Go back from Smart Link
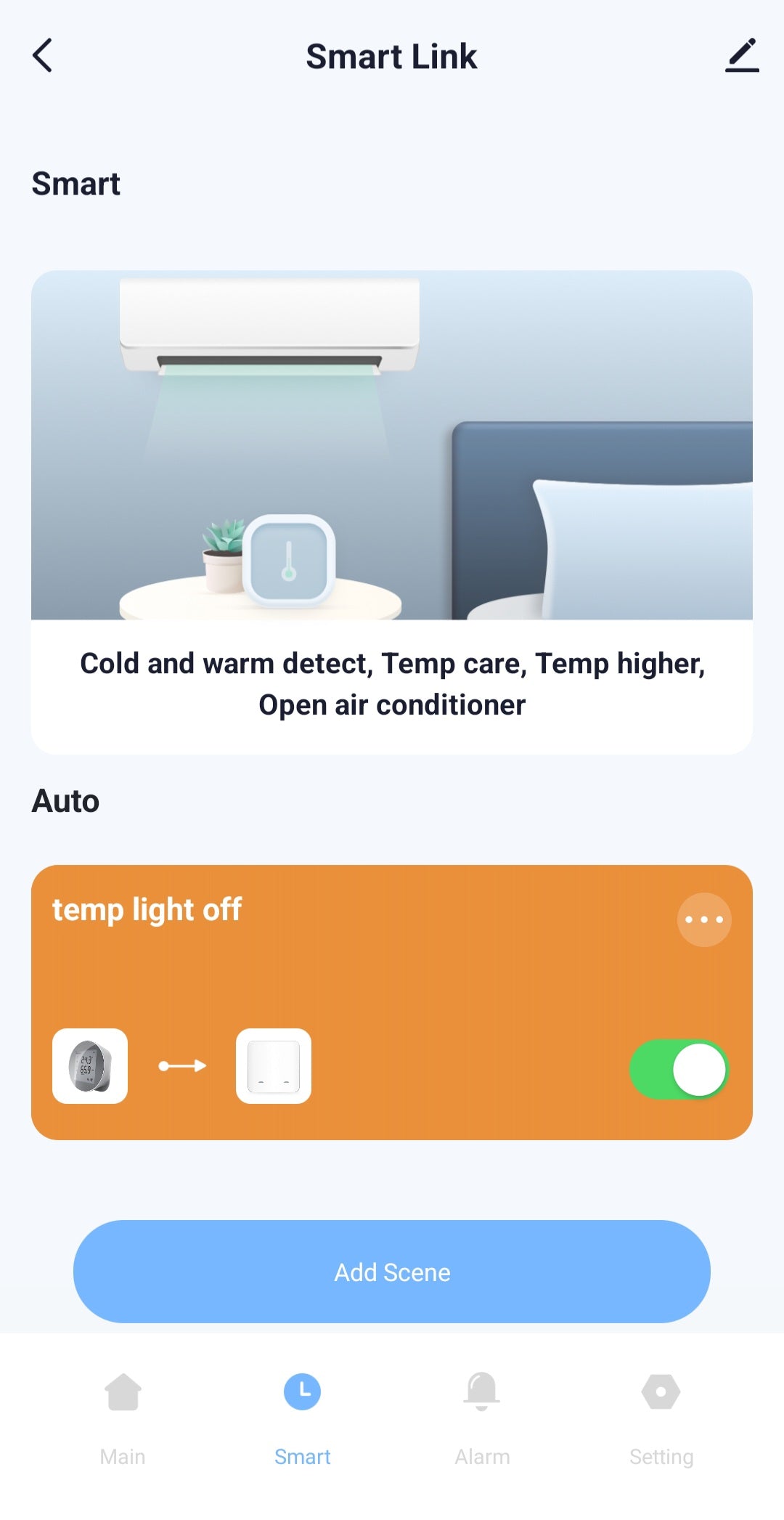This screenshot has height=1520, width=784. (x=43, y=56)
